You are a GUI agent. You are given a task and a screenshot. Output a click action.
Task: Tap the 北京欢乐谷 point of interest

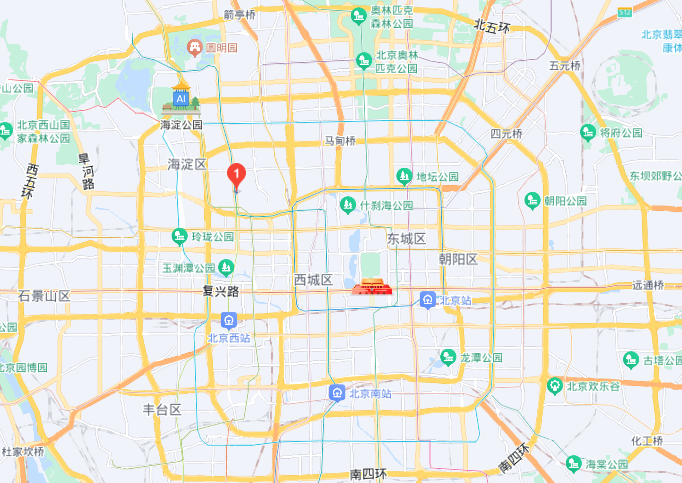click(x=556, y=385)
